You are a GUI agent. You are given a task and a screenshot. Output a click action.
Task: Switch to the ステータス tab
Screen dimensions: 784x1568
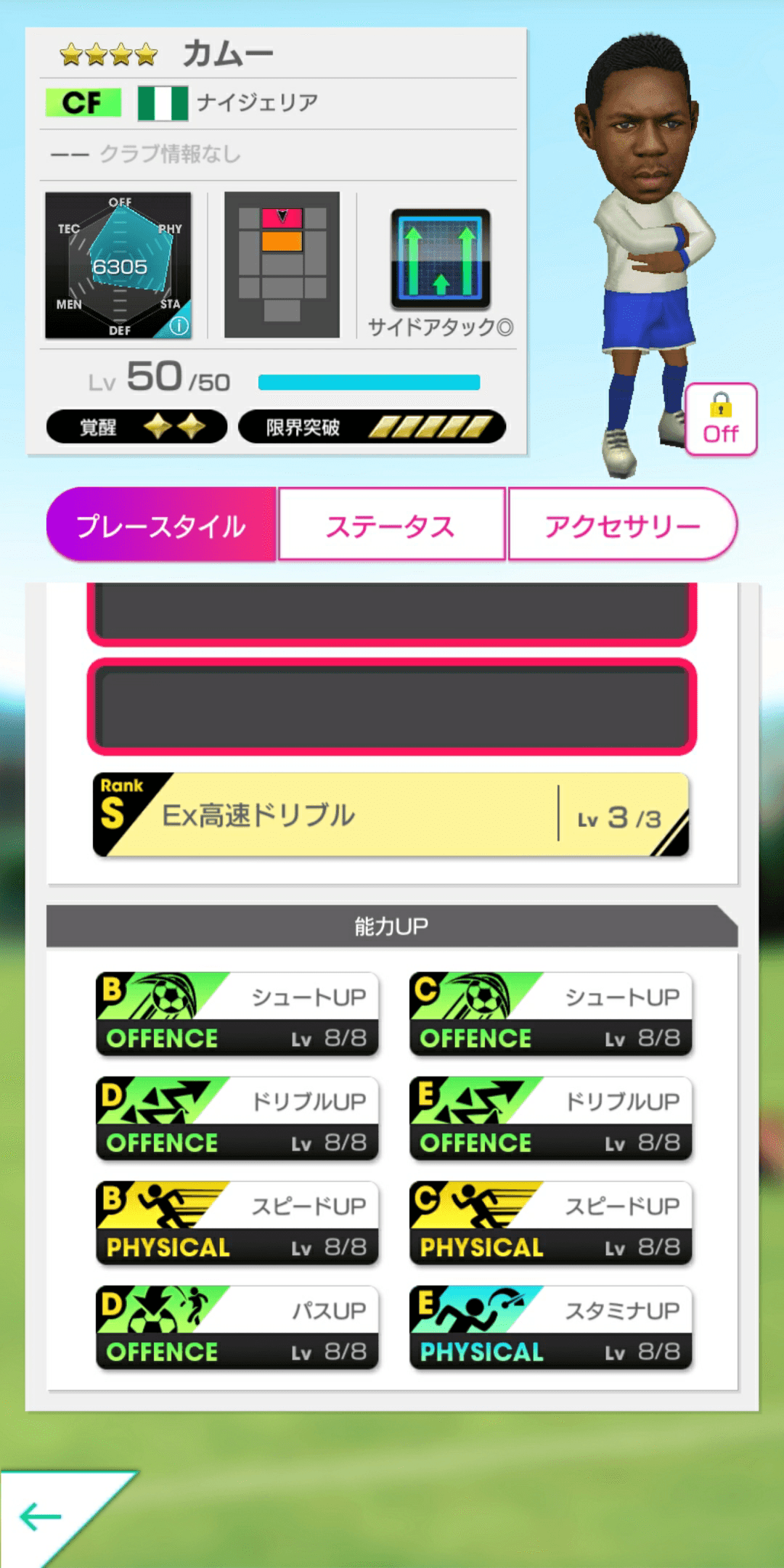point(392,525)
